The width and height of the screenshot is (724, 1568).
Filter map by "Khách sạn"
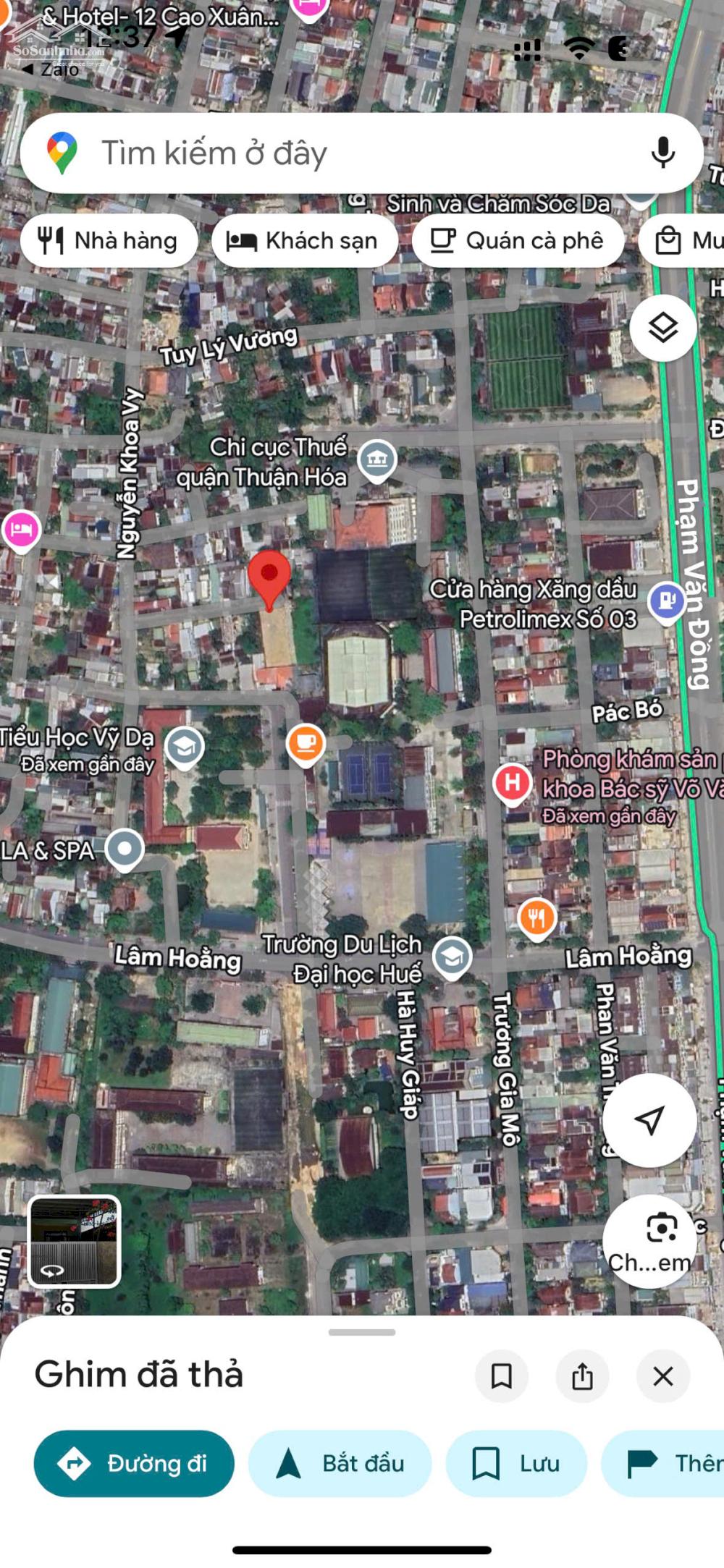[x=304, y=241]
